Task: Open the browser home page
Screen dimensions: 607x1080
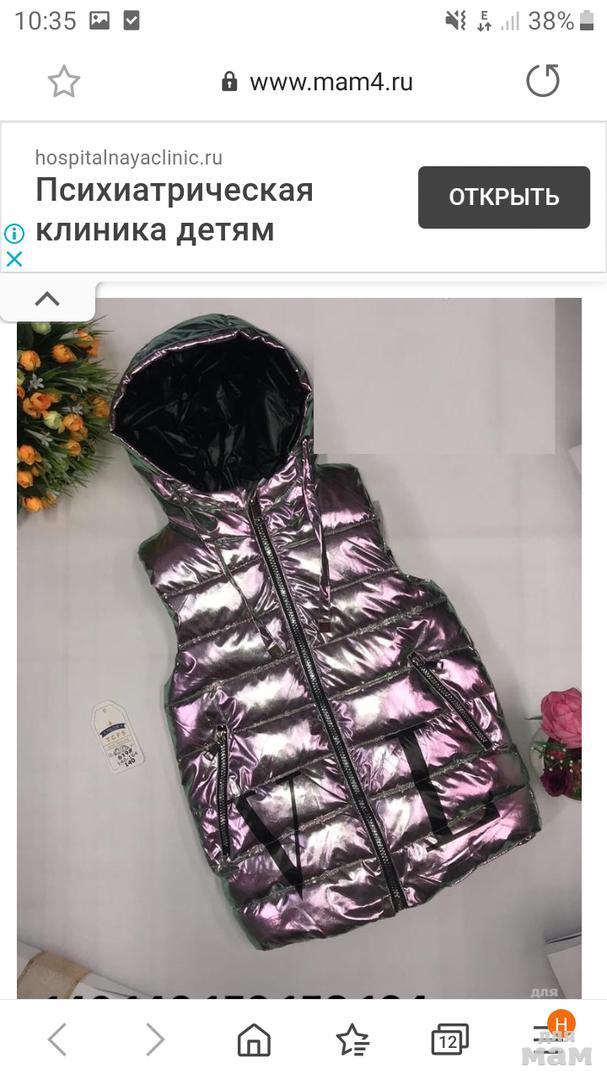Action: click(254, 1040)
